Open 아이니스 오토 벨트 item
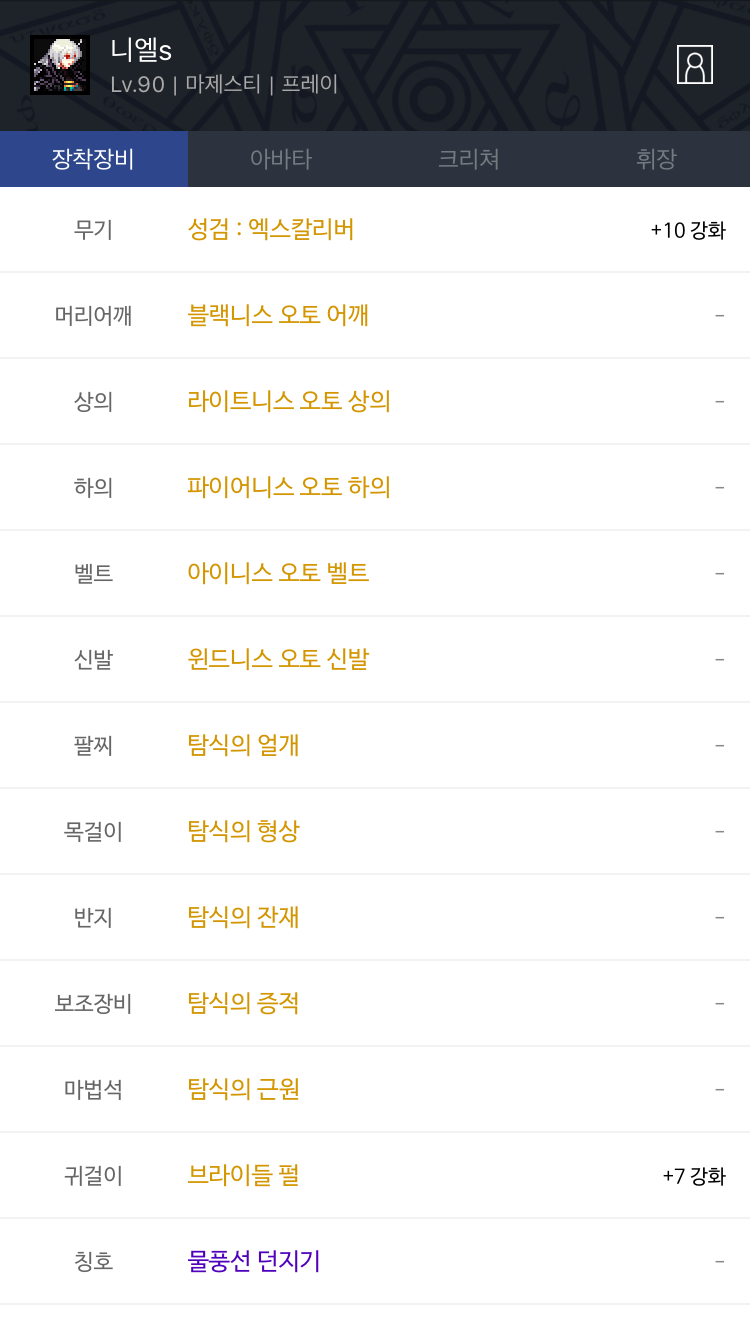750x1334 pixels. tap(375, 574)
